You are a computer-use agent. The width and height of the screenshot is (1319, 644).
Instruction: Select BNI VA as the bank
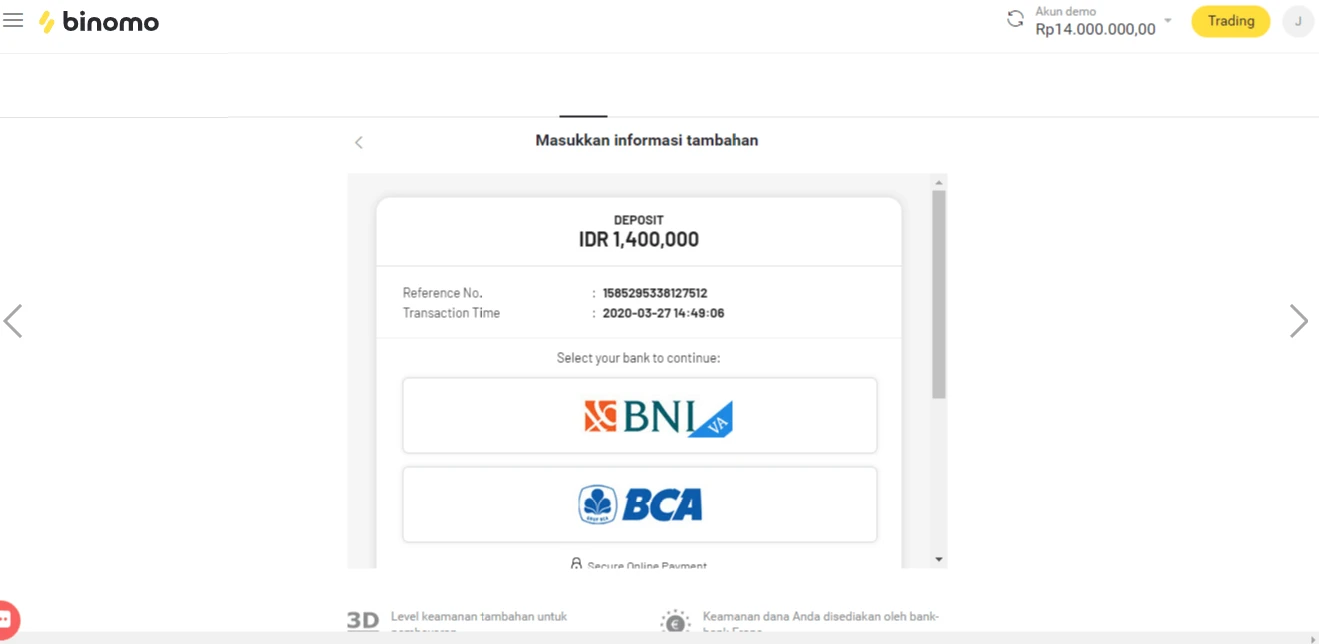point(640,415)
